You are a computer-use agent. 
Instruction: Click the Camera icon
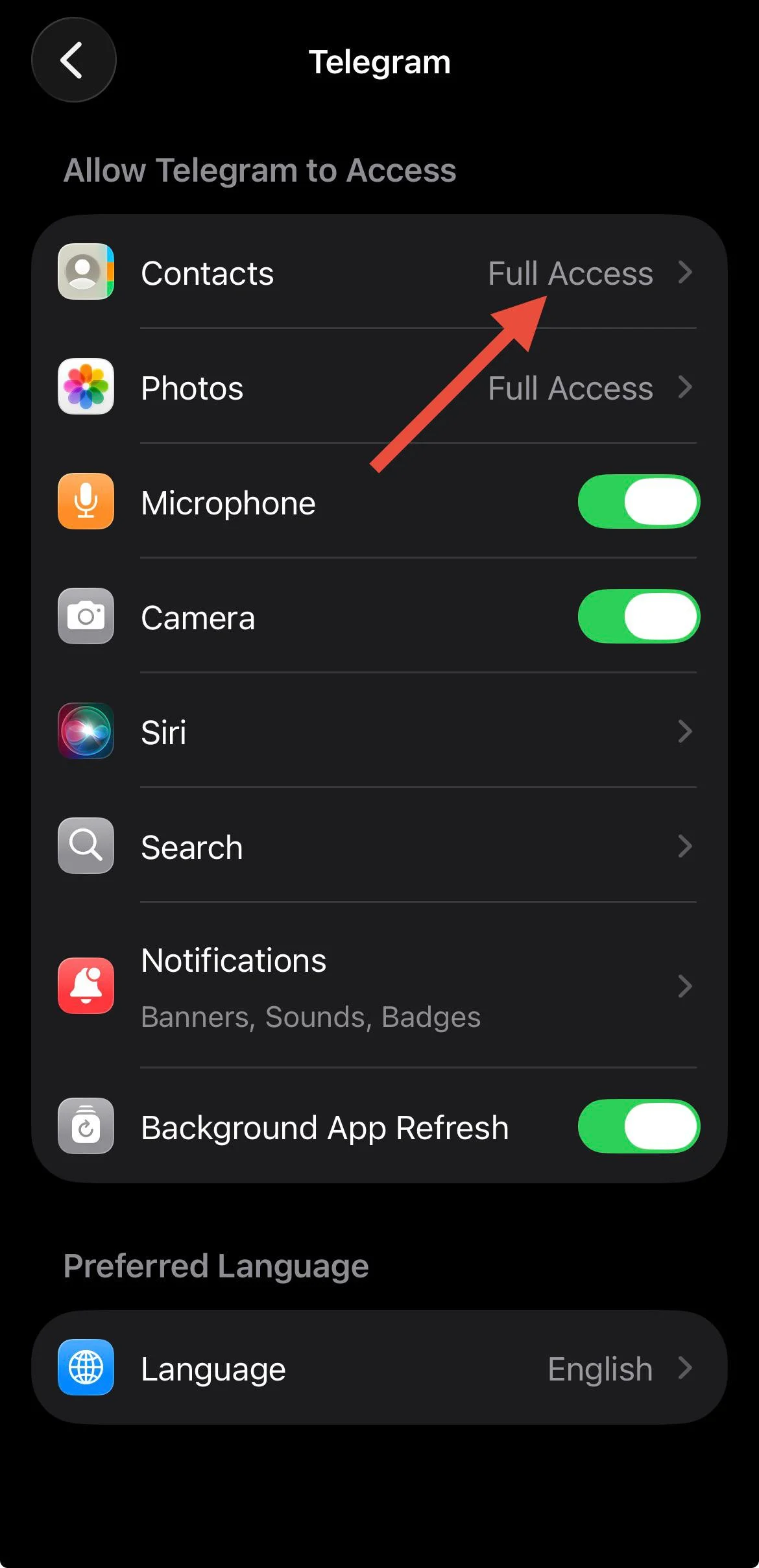[85, 616]
